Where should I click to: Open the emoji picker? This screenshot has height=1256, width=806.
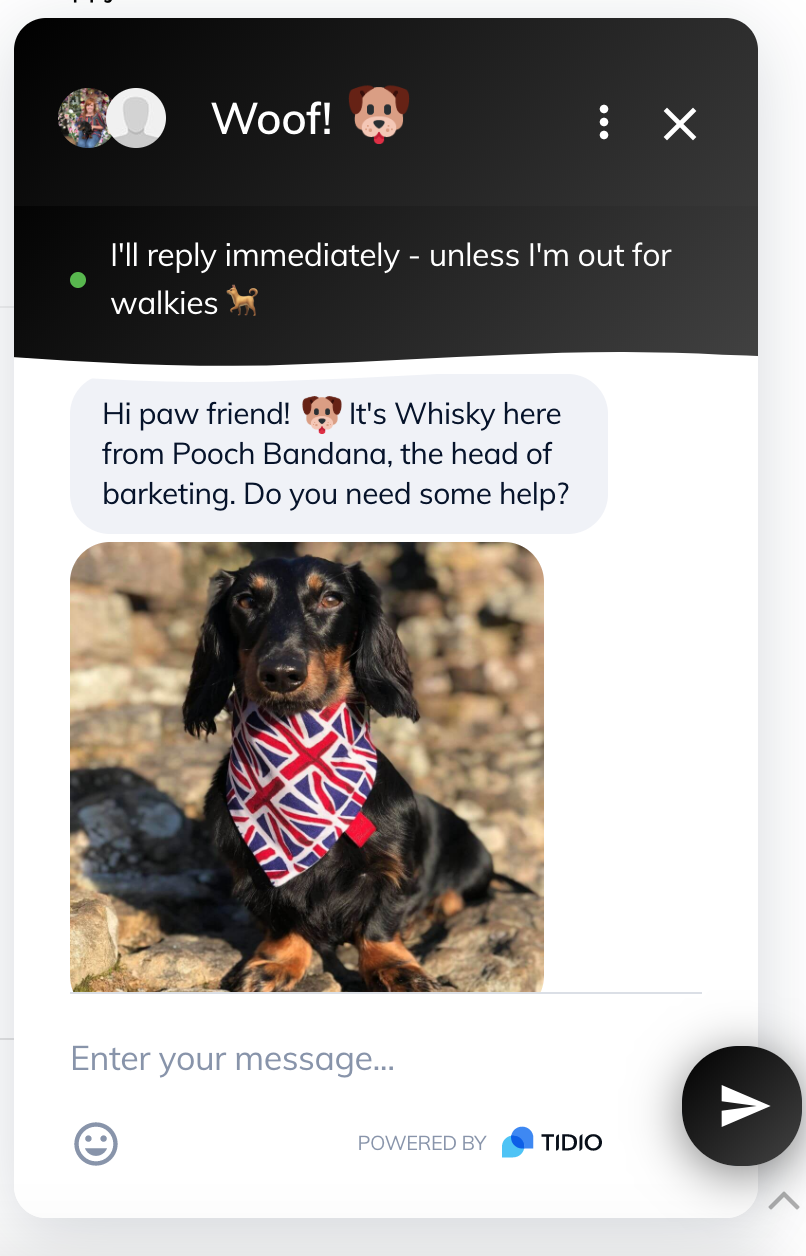point(96,1143)
